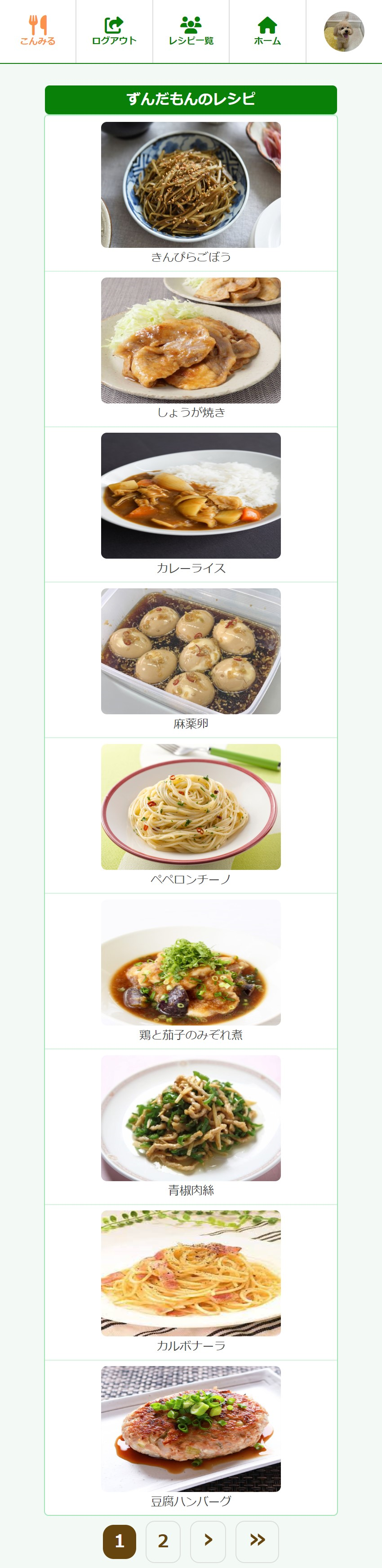
Task: Select page 1 in pagination
Action: click(x=119, y=1541)
